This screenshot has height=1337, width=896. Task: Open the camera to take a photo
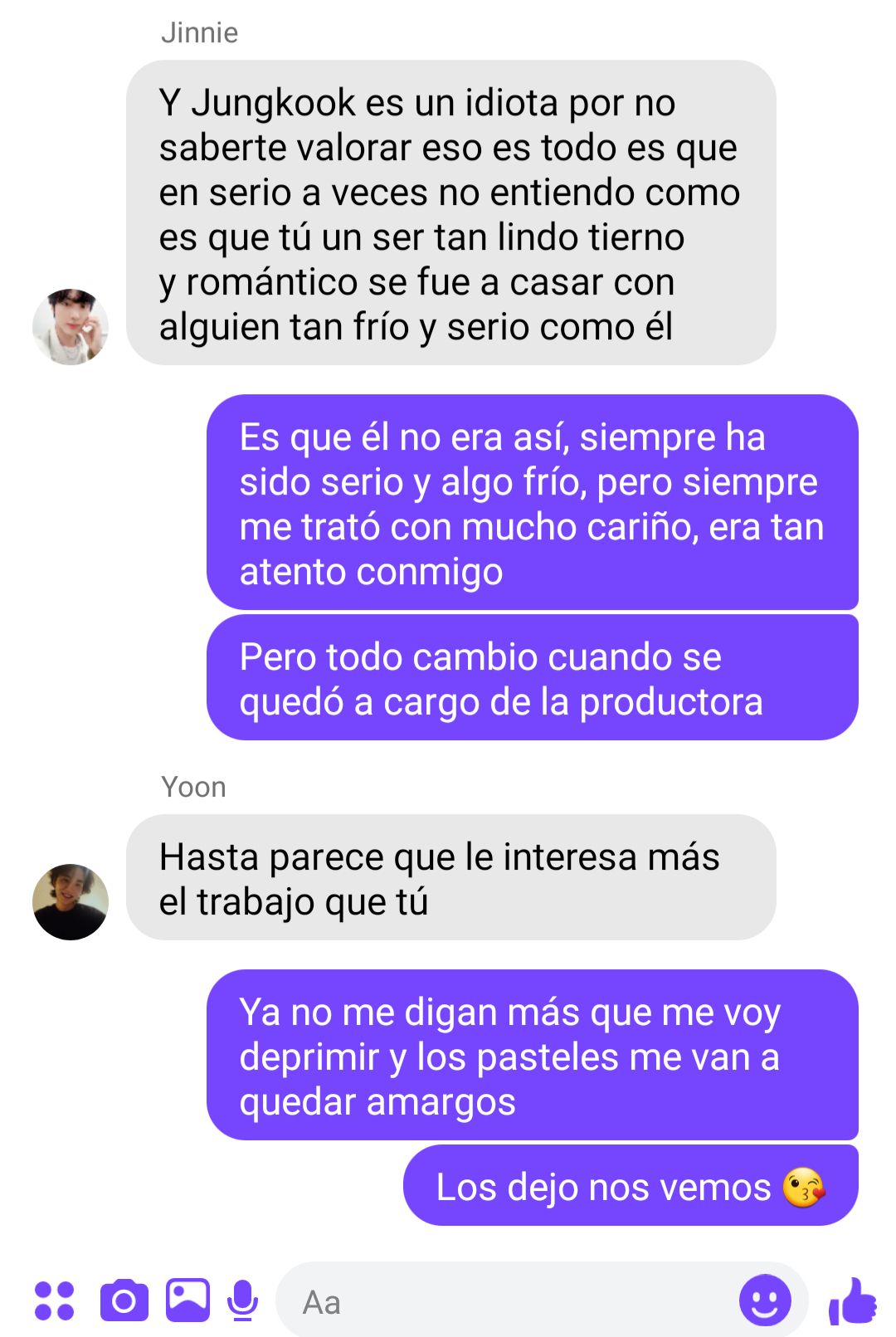[x=124, y=1300]
